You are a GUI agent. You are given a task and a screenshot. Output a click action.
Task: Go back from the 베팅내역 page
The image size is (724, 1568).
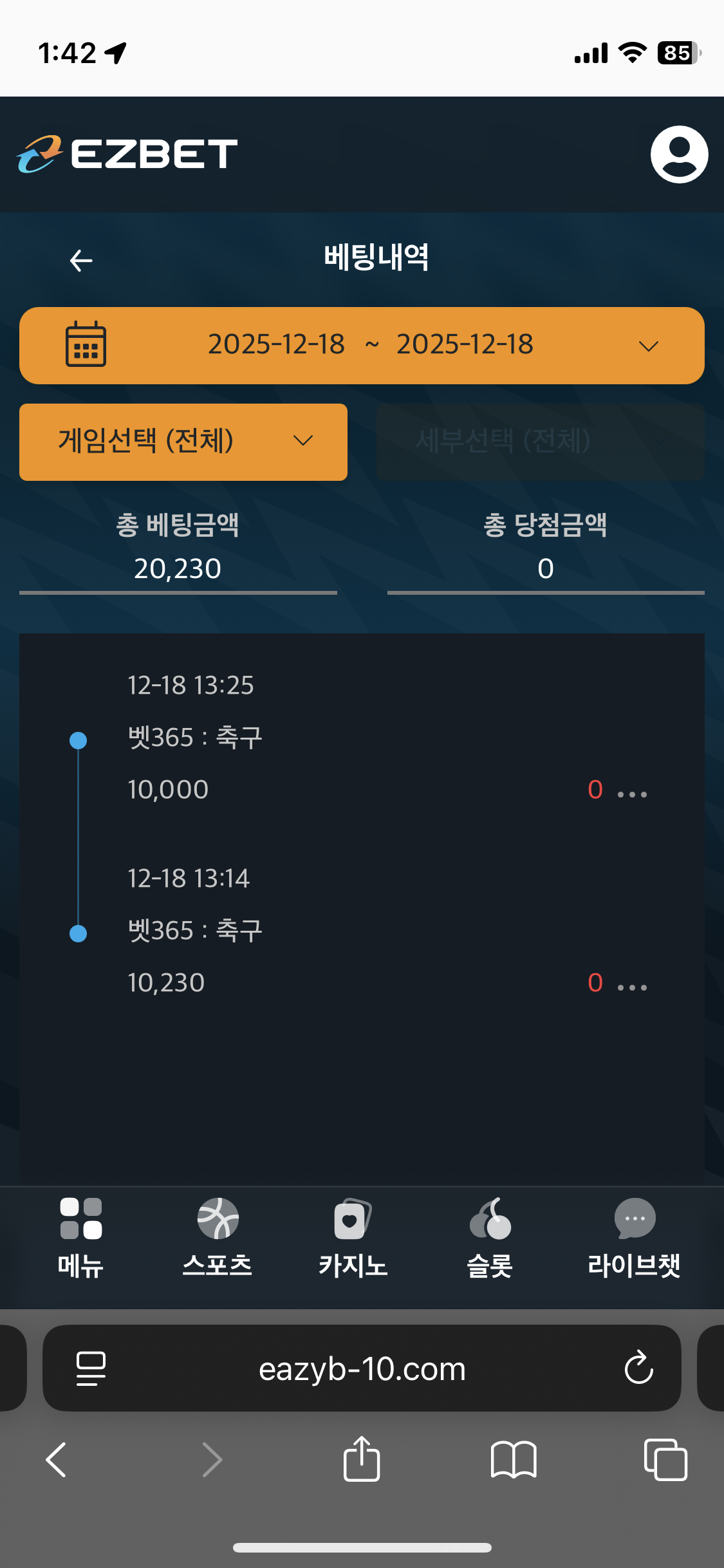tap(81, 260)
